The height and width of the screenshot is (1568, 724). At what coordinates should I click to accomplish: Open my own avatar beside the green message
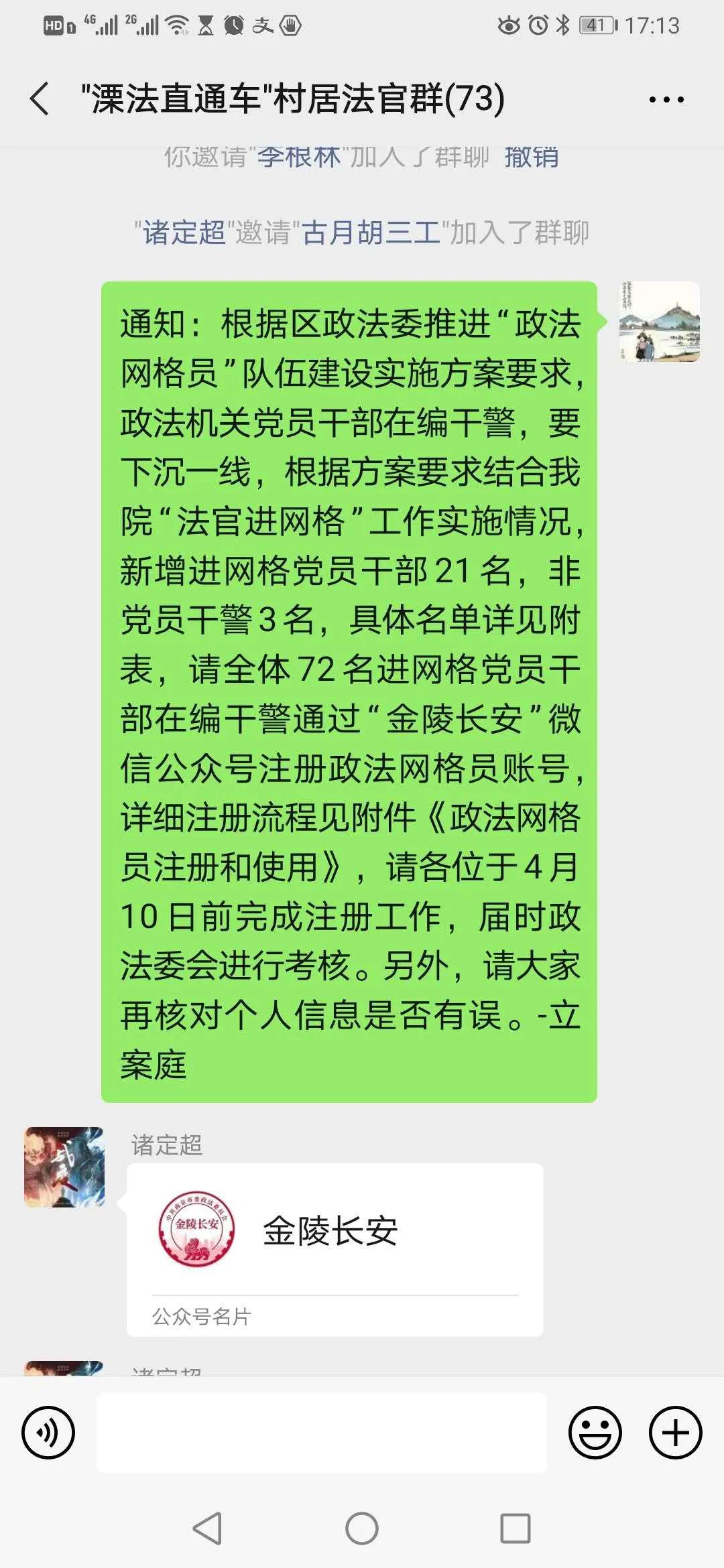[660, 322]
